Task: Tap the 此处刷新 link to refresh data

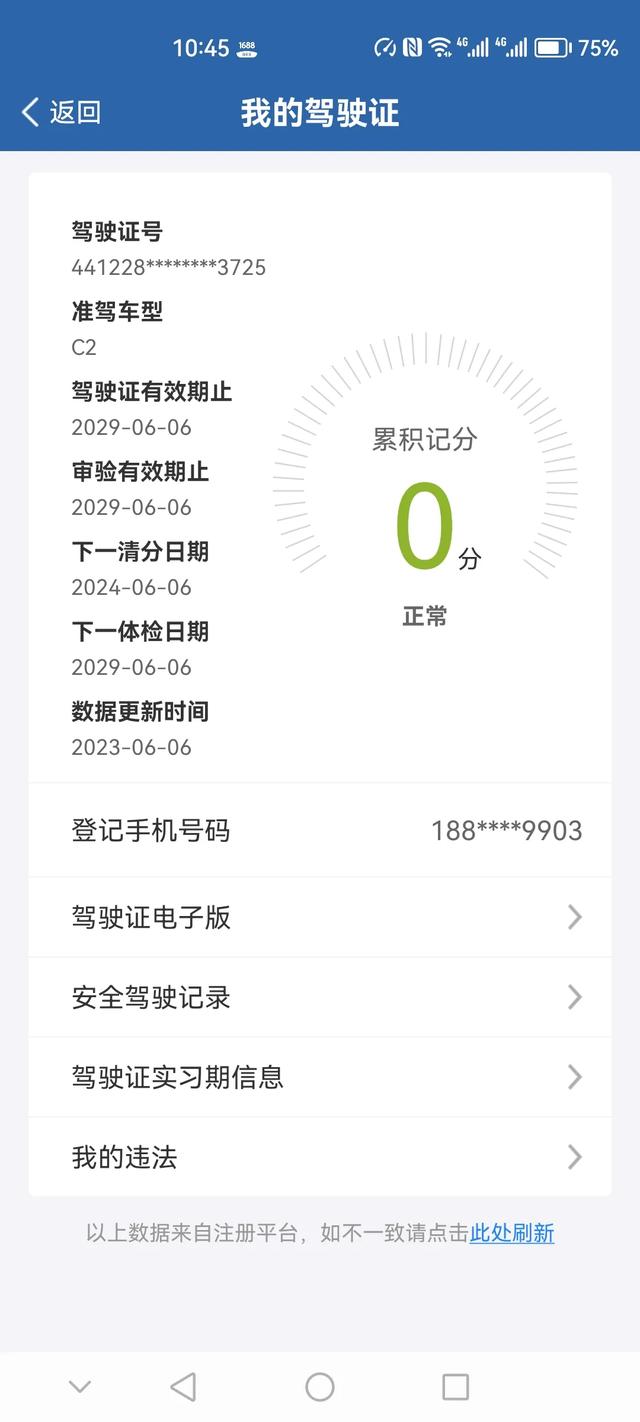Action: (x=512, y=1233)
